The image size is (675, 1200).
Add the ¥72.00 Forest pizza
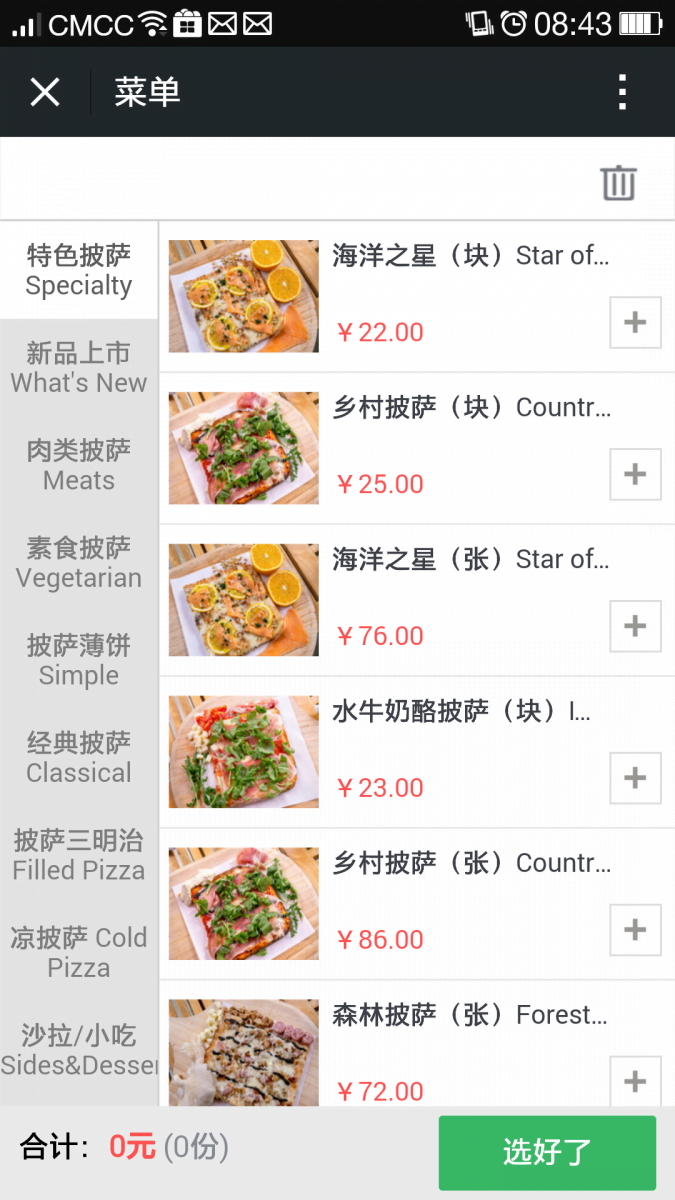(x=635, y=1081)
